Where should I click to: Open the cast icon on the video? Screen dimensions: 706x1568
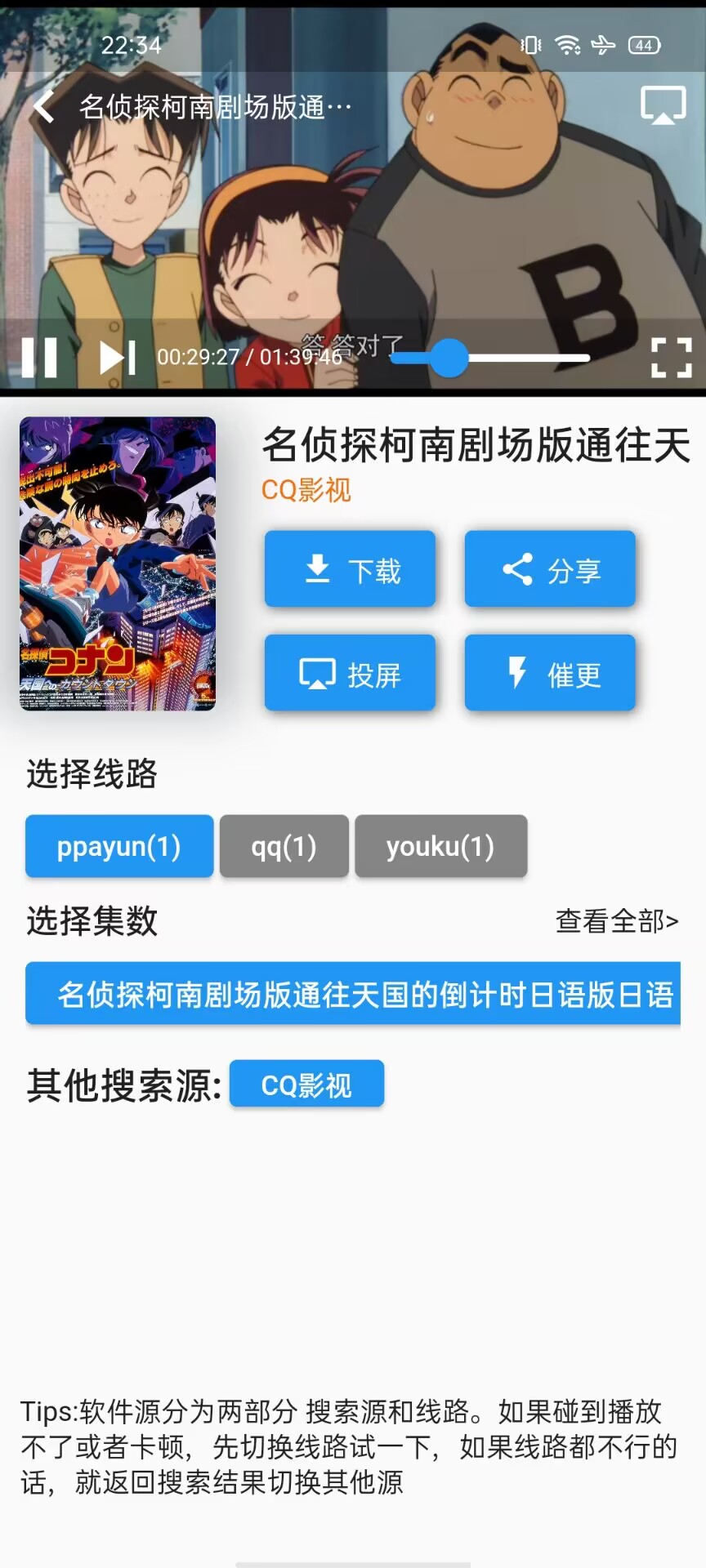pyautogui.click(x=663, y=106)
